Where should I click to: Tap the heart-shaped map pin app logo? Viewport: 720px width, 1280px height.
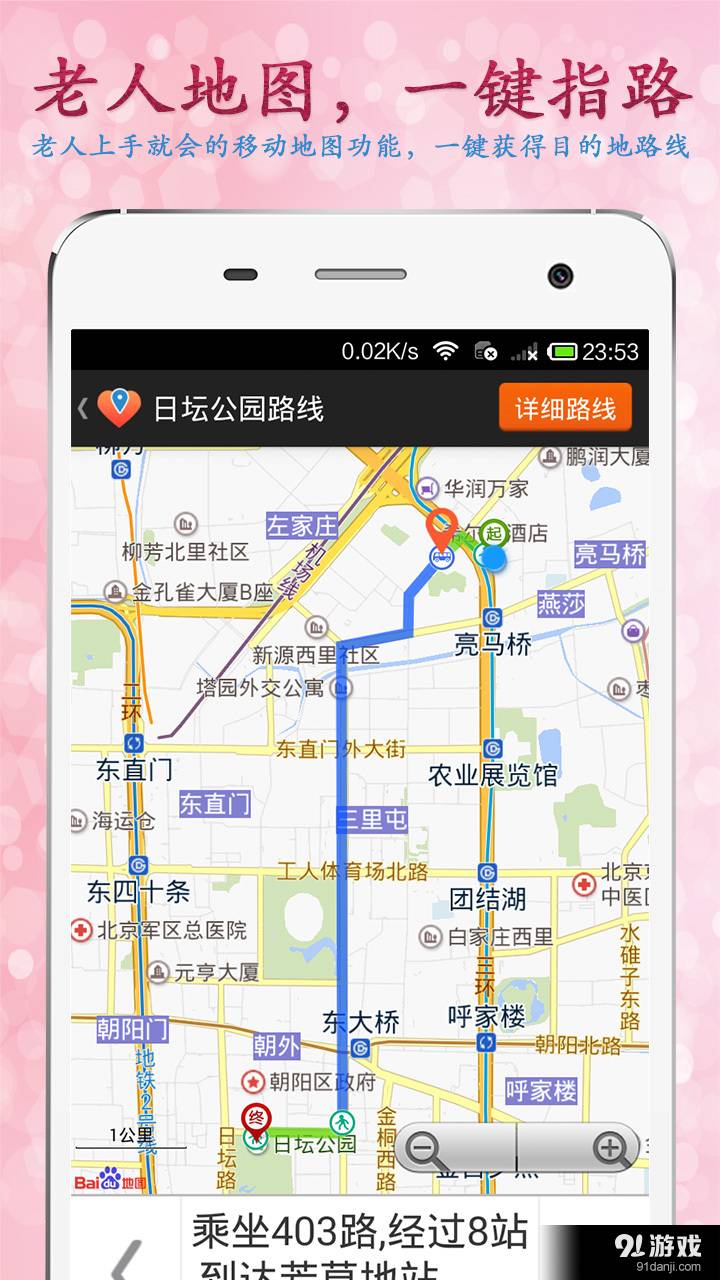tap(117, 406)
